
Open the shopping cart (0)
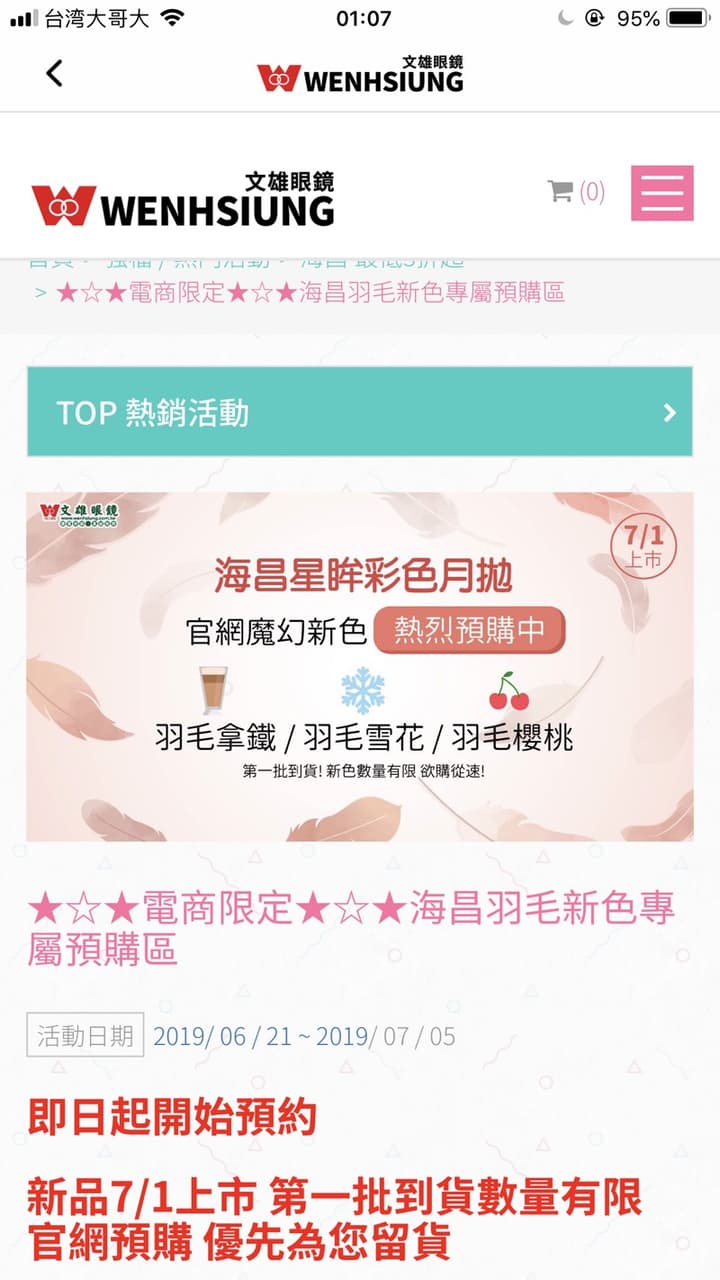click(576, 191)
